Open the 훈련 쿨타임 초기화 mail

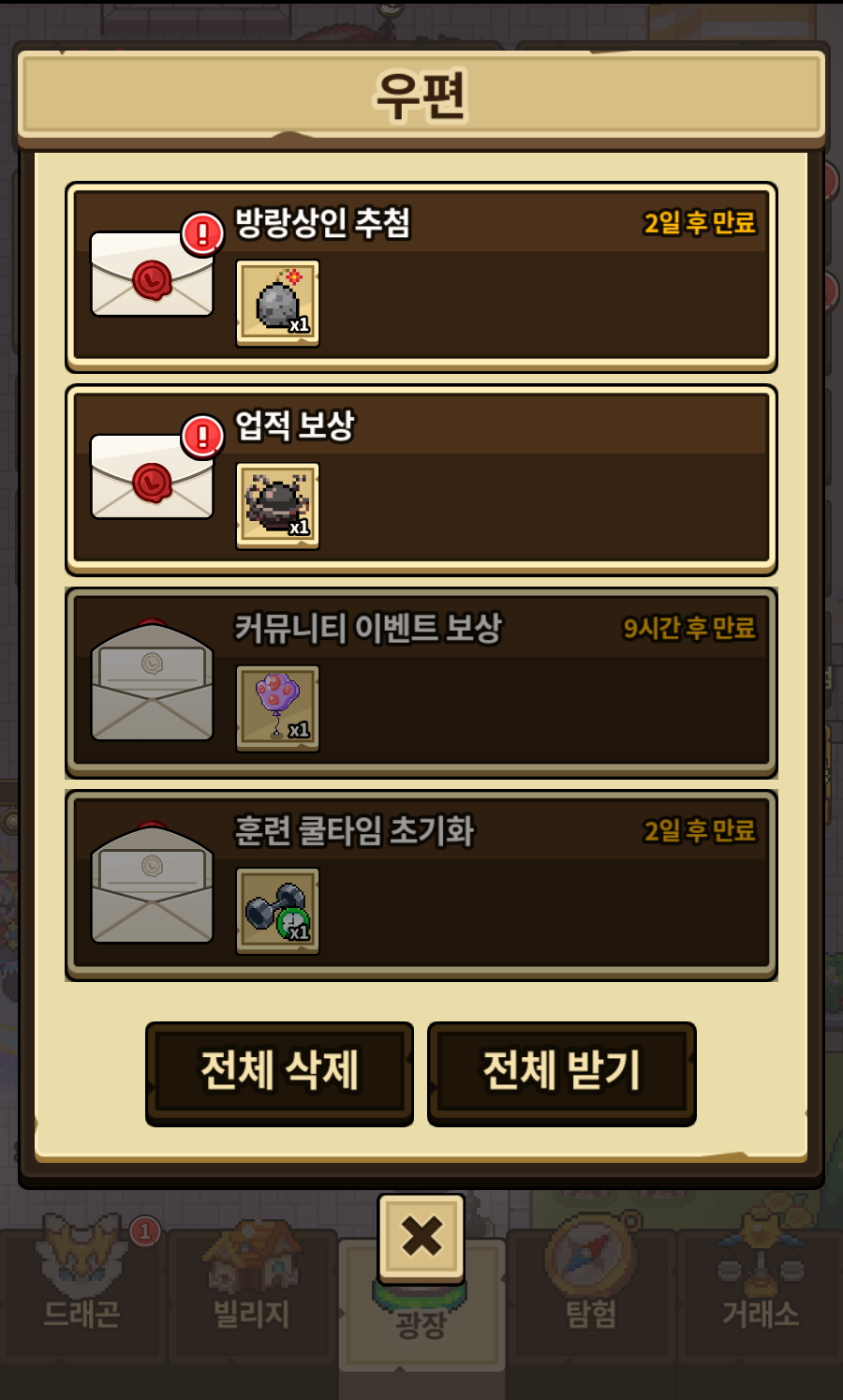421,885
